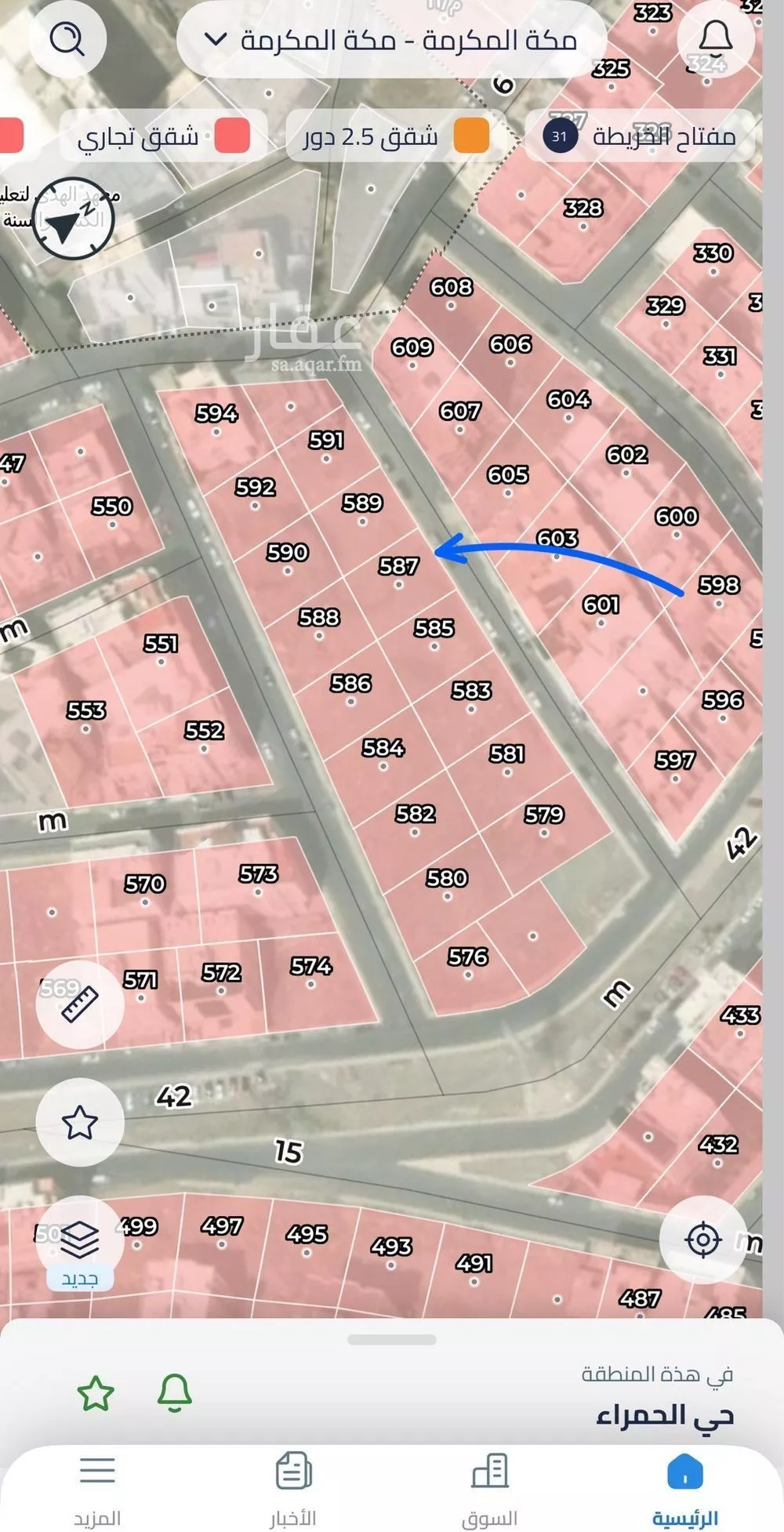Filter by شقق 2.5 دور chip
The image size is (784, 1532).
[394, 136]
